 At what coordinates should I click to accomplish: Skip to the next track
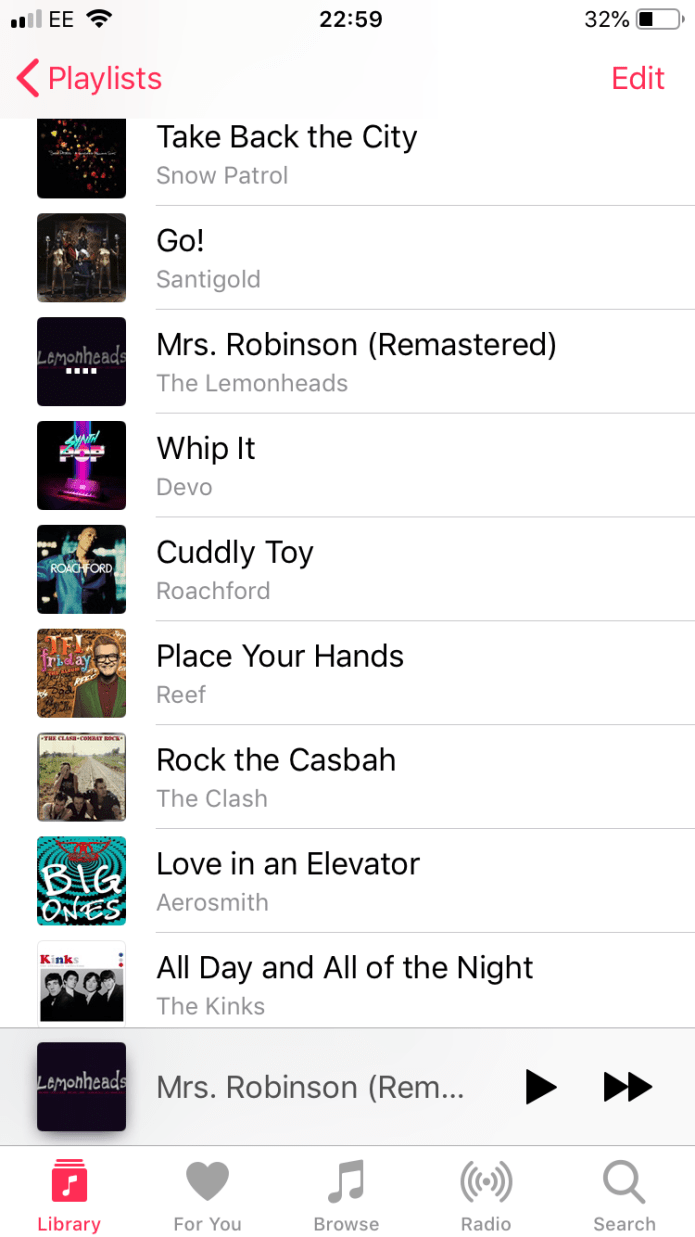pyautogui.click(x=628, y=1086)
